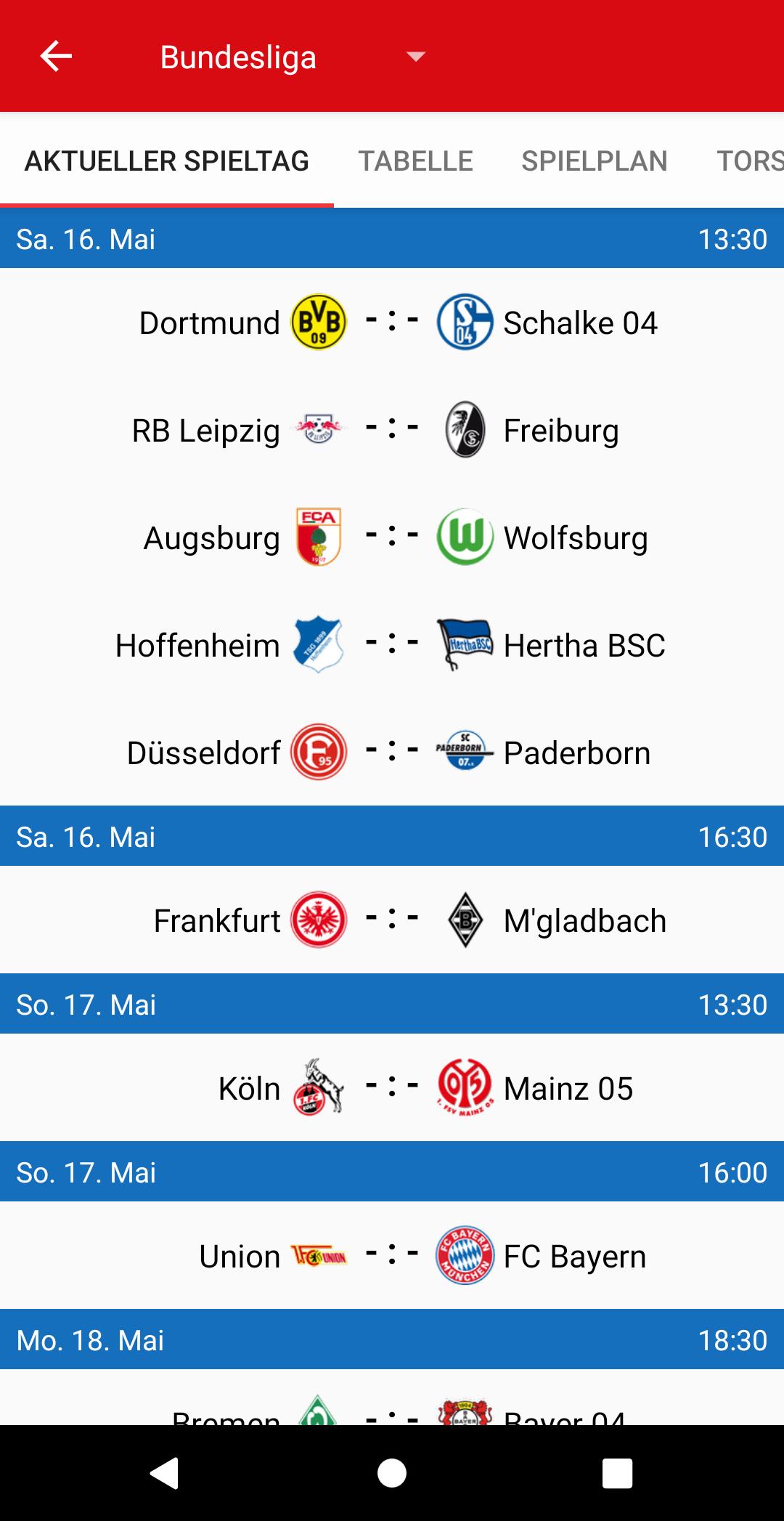Switch to the Spielplan tab
Screen dimensions: 784x1521
point(594,161)
